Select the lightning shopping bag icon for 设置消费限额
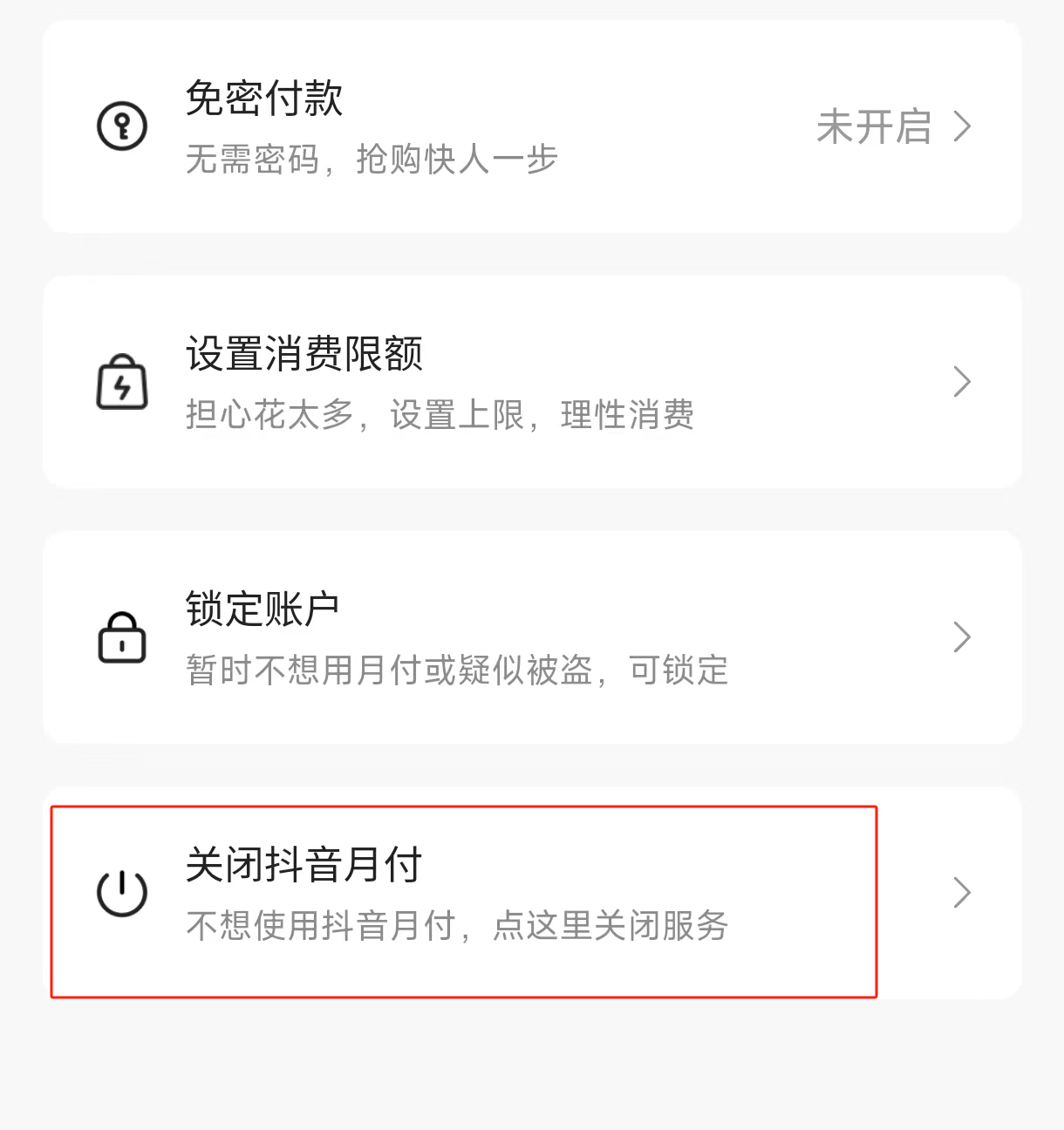The image size is (1064, 1130). click(x=123, y=381)
